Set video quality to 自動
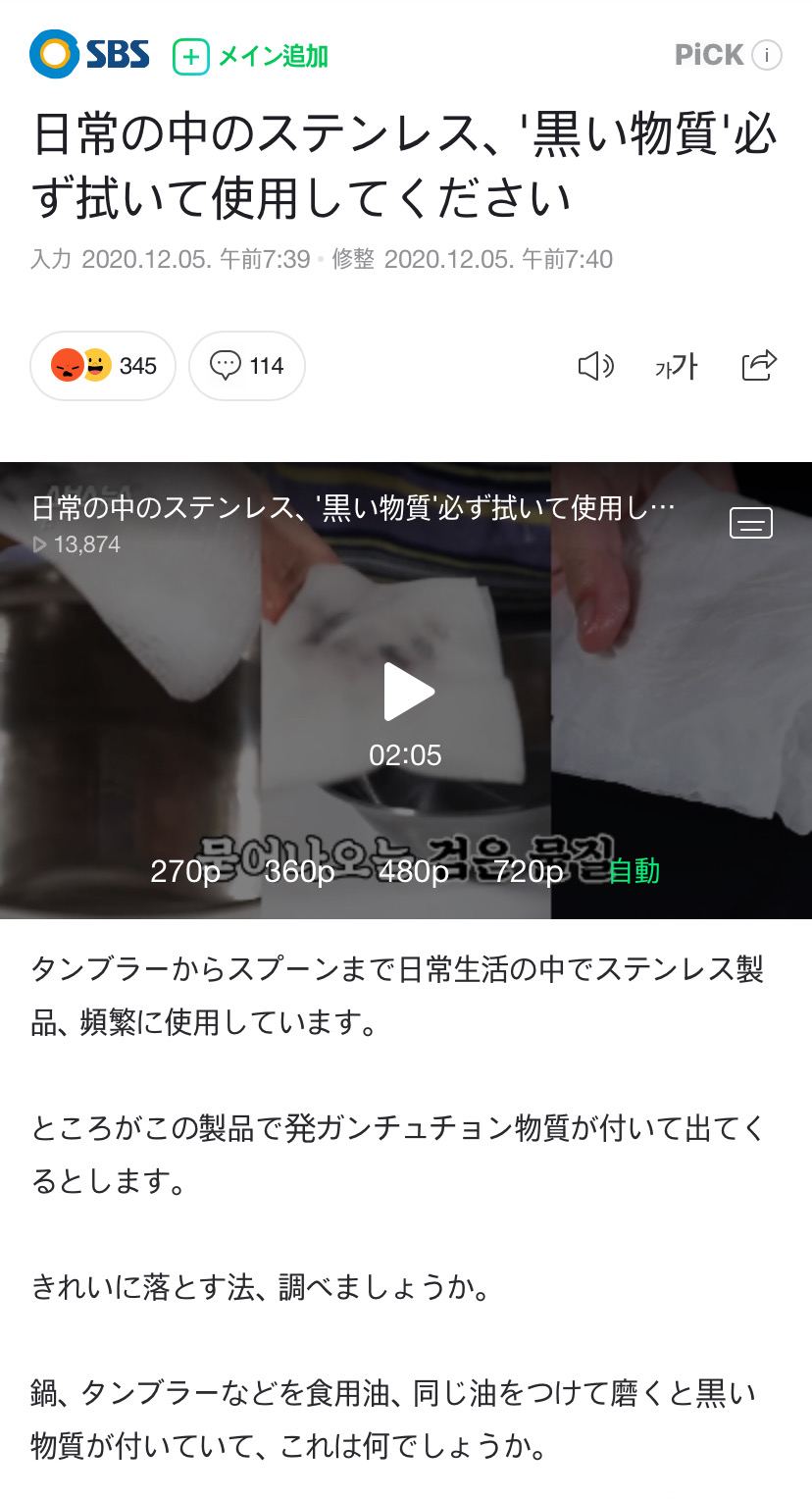This screenshot has height=1499, width=812. pos(634,871)
